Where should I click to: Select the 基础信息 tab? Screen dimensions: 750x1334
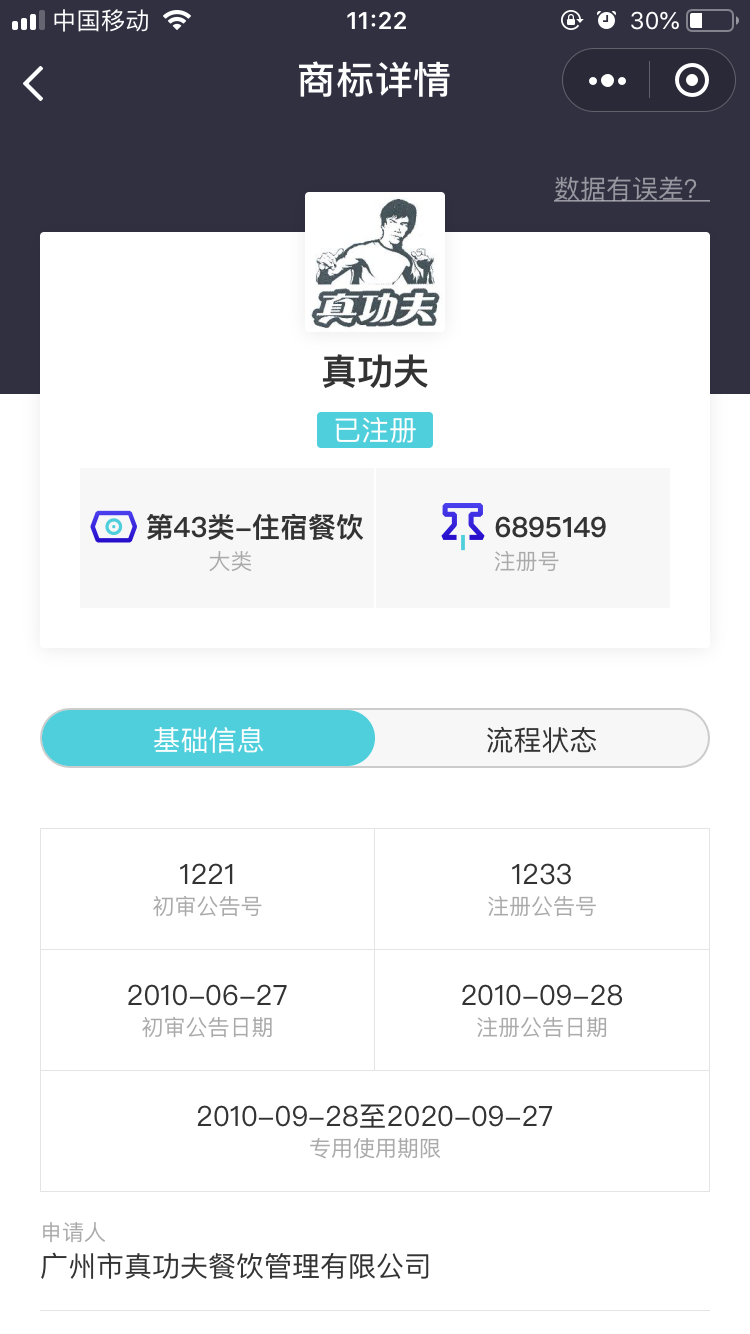coord(208,739)
